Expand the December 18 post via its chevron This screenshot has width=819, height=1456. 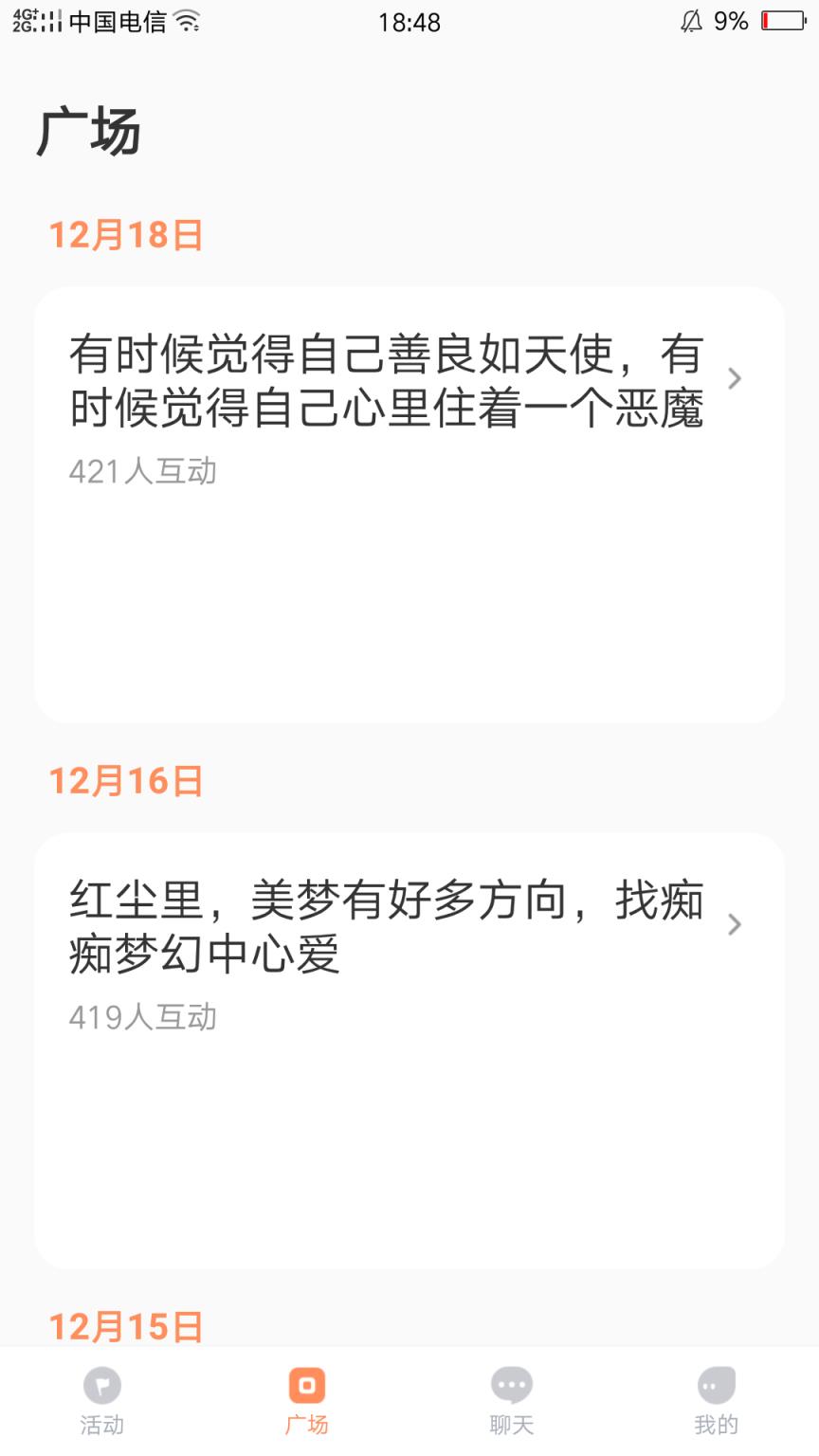pos(733,379)
